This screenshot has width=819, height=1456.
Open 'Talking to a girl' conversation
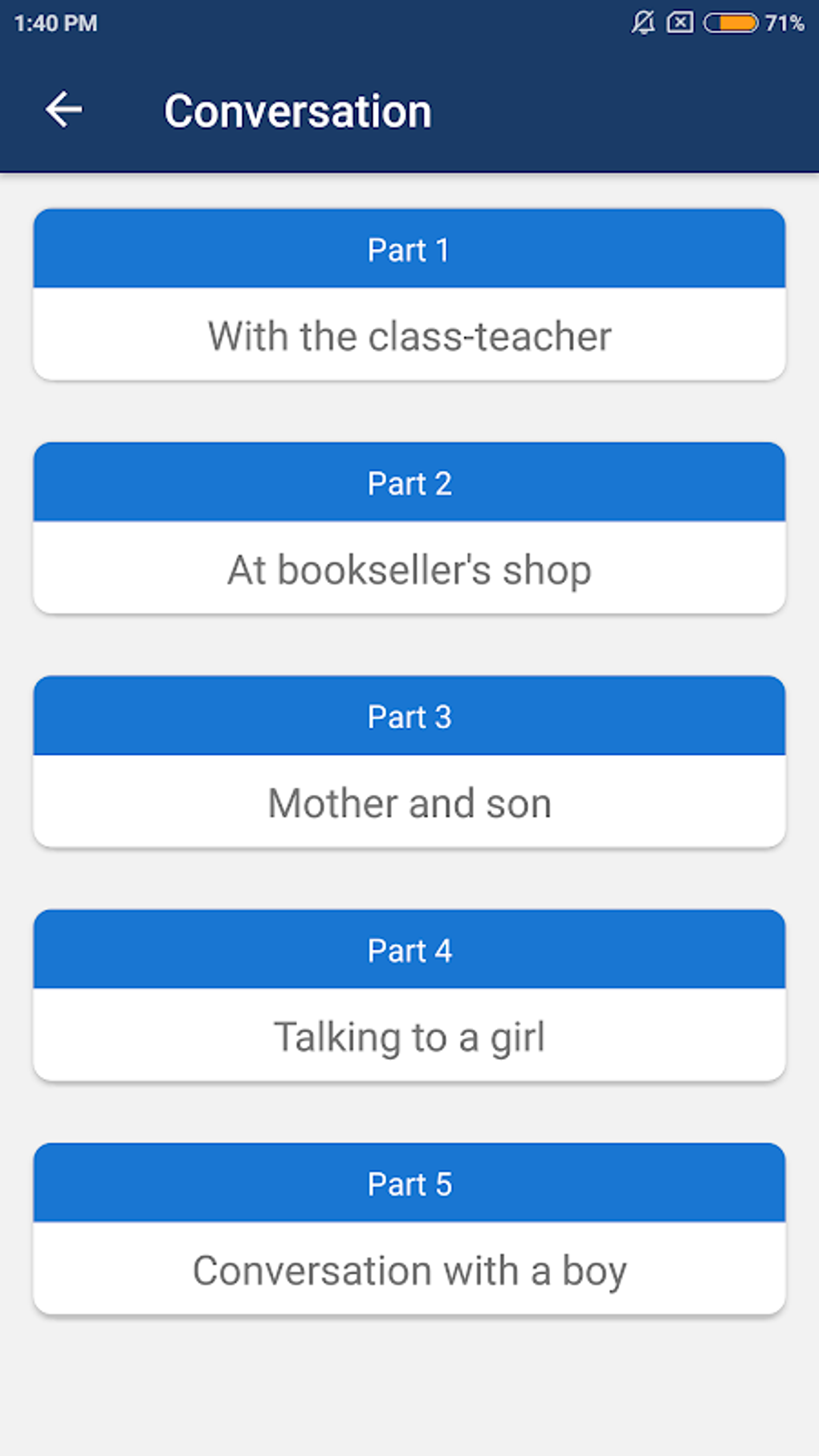click(409, 1036)
